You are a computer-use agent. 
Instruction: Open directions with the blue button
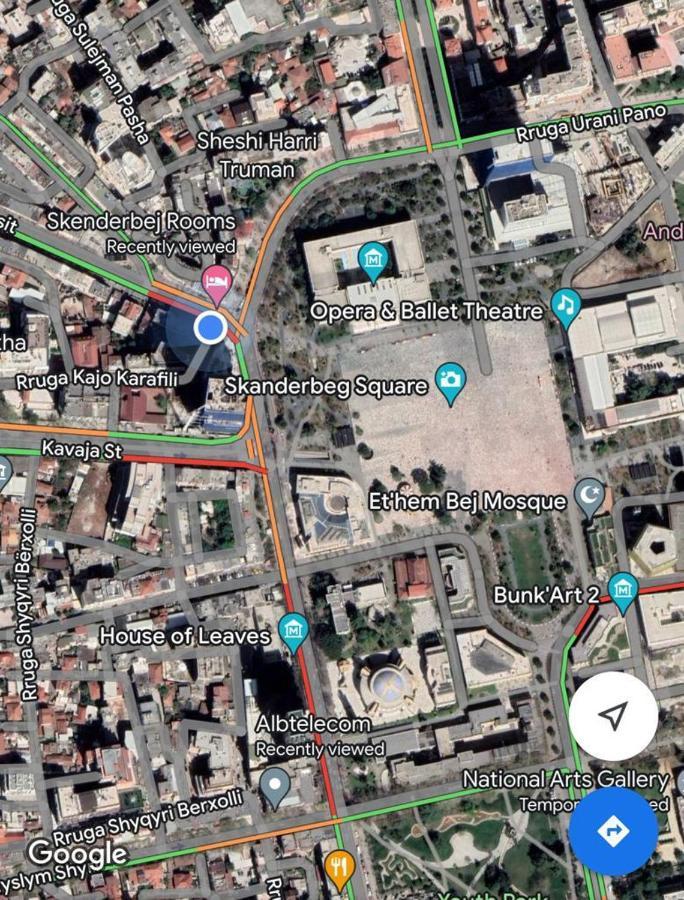point(613,831)
